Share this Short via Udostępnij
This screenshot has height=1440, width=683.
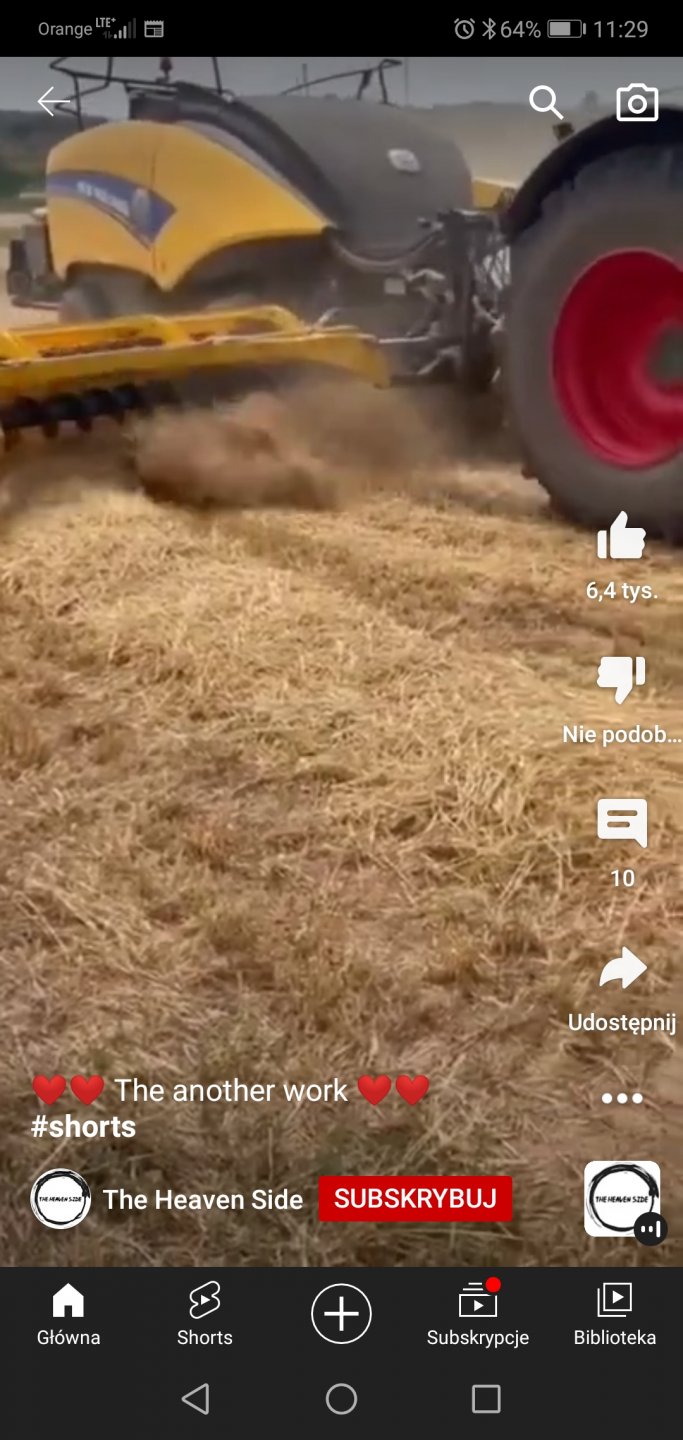coord(622,968)
